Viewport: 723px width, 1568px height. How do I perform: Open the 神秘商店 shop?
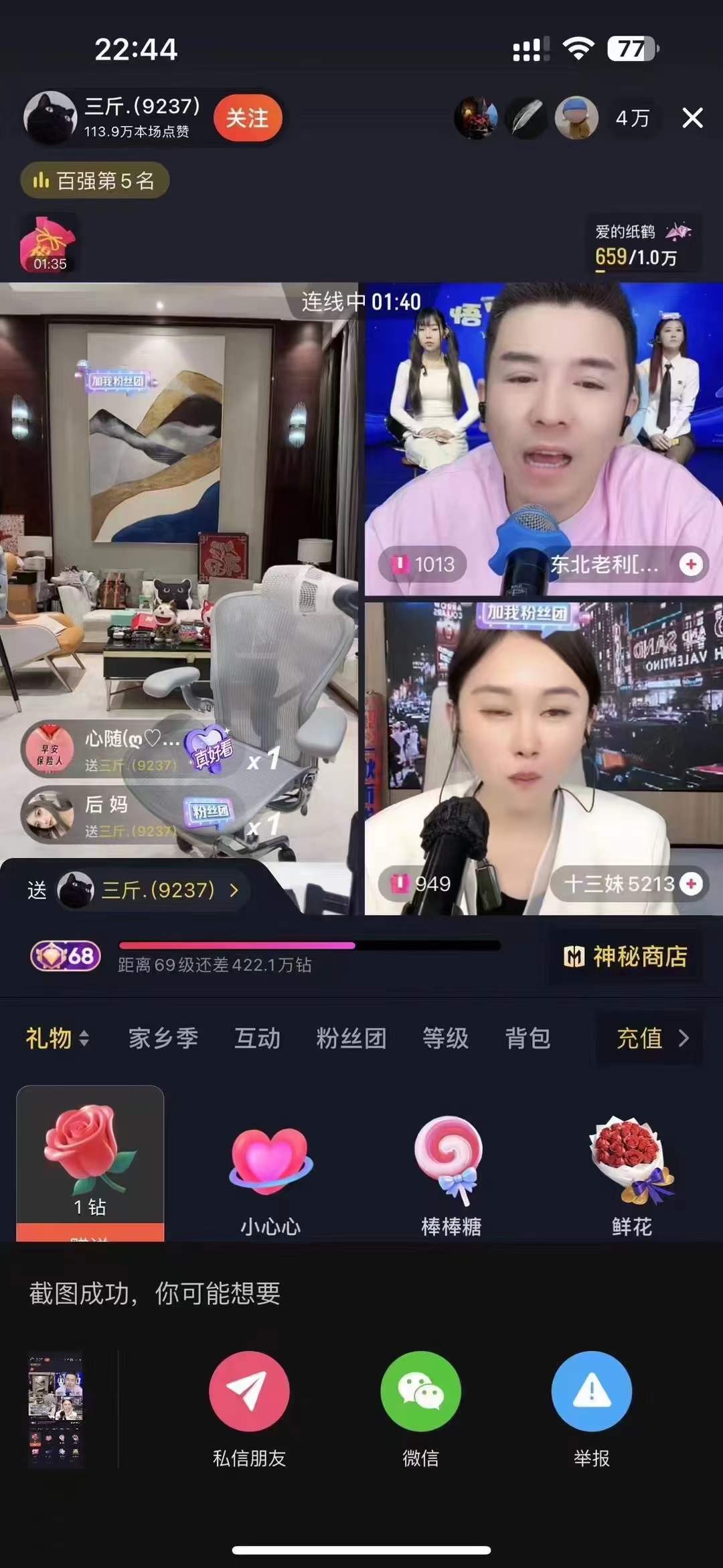pos(626,956)
